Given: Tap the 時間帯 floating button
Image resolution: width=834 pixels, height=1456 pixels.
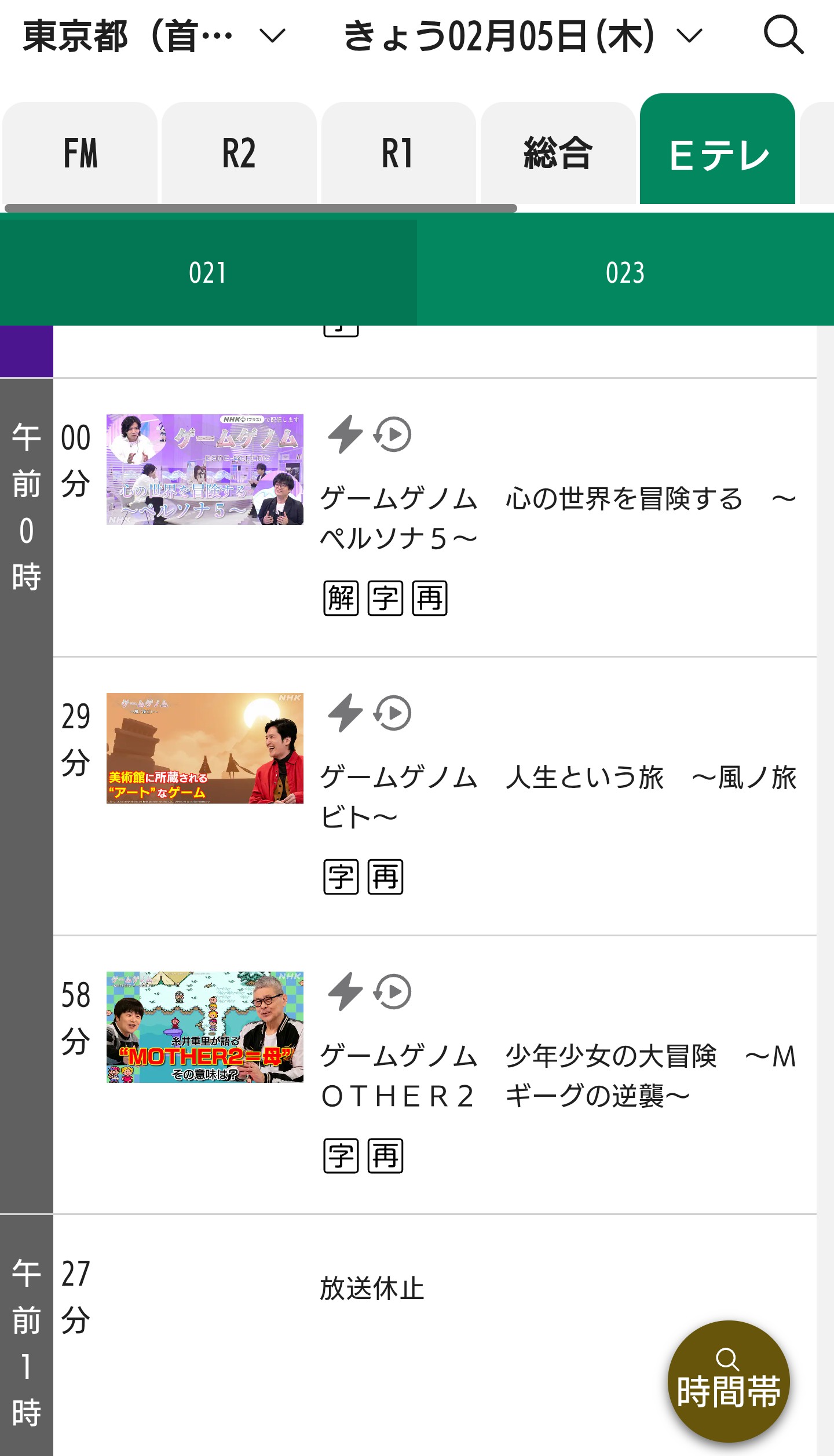Looking at the screenshot, I should coord(728,1381).
